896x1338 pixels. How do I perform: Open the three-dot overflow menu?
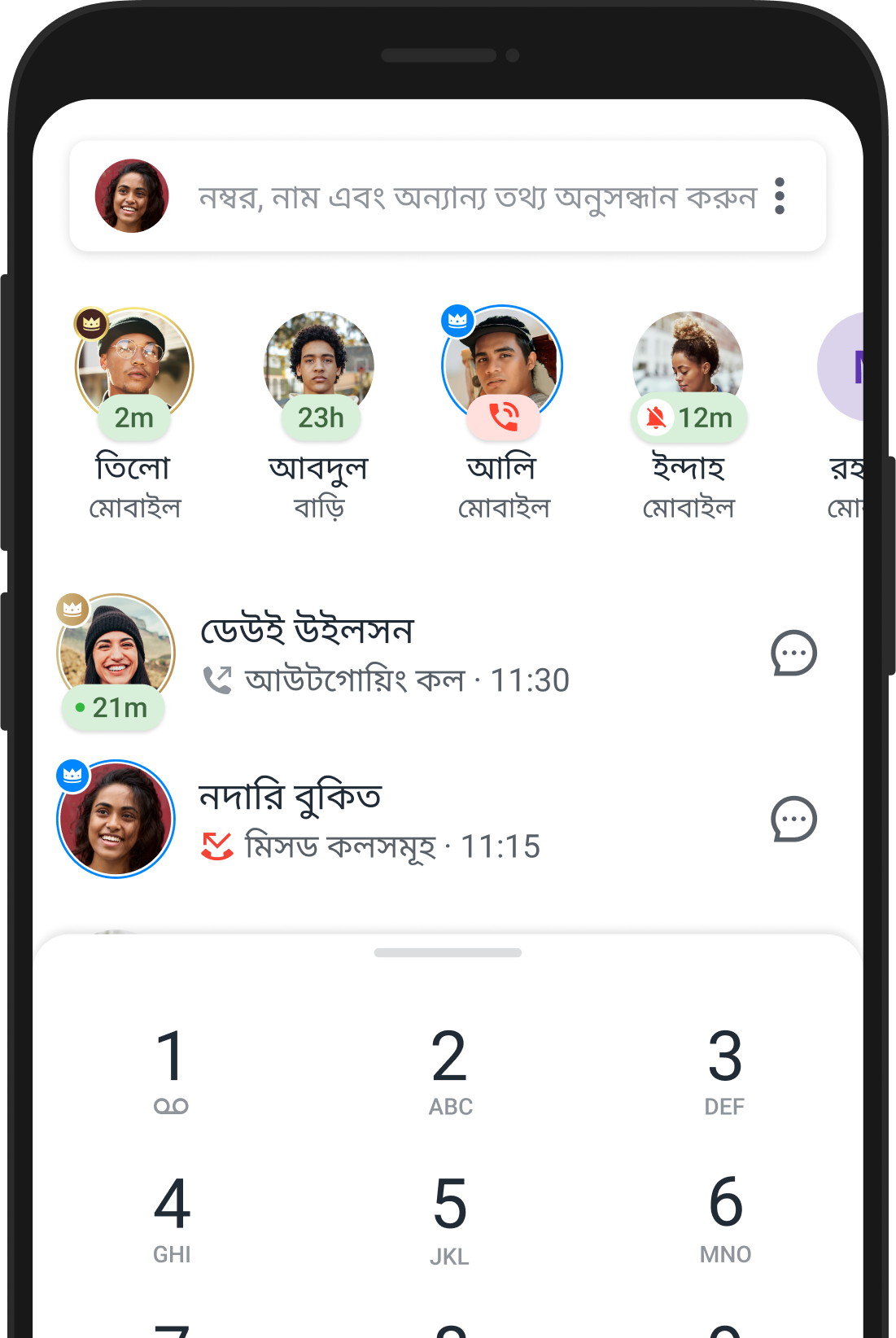coord(779,196)
